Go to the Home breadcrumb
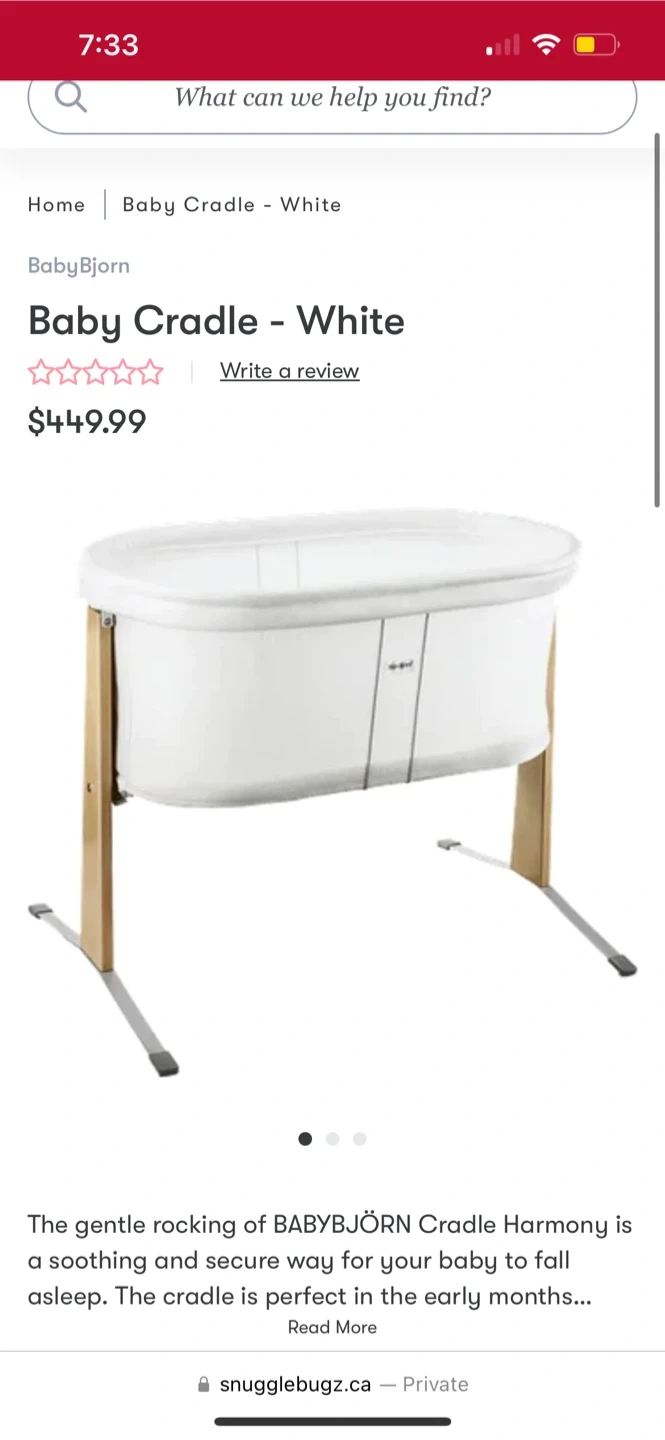 [56, 205]
